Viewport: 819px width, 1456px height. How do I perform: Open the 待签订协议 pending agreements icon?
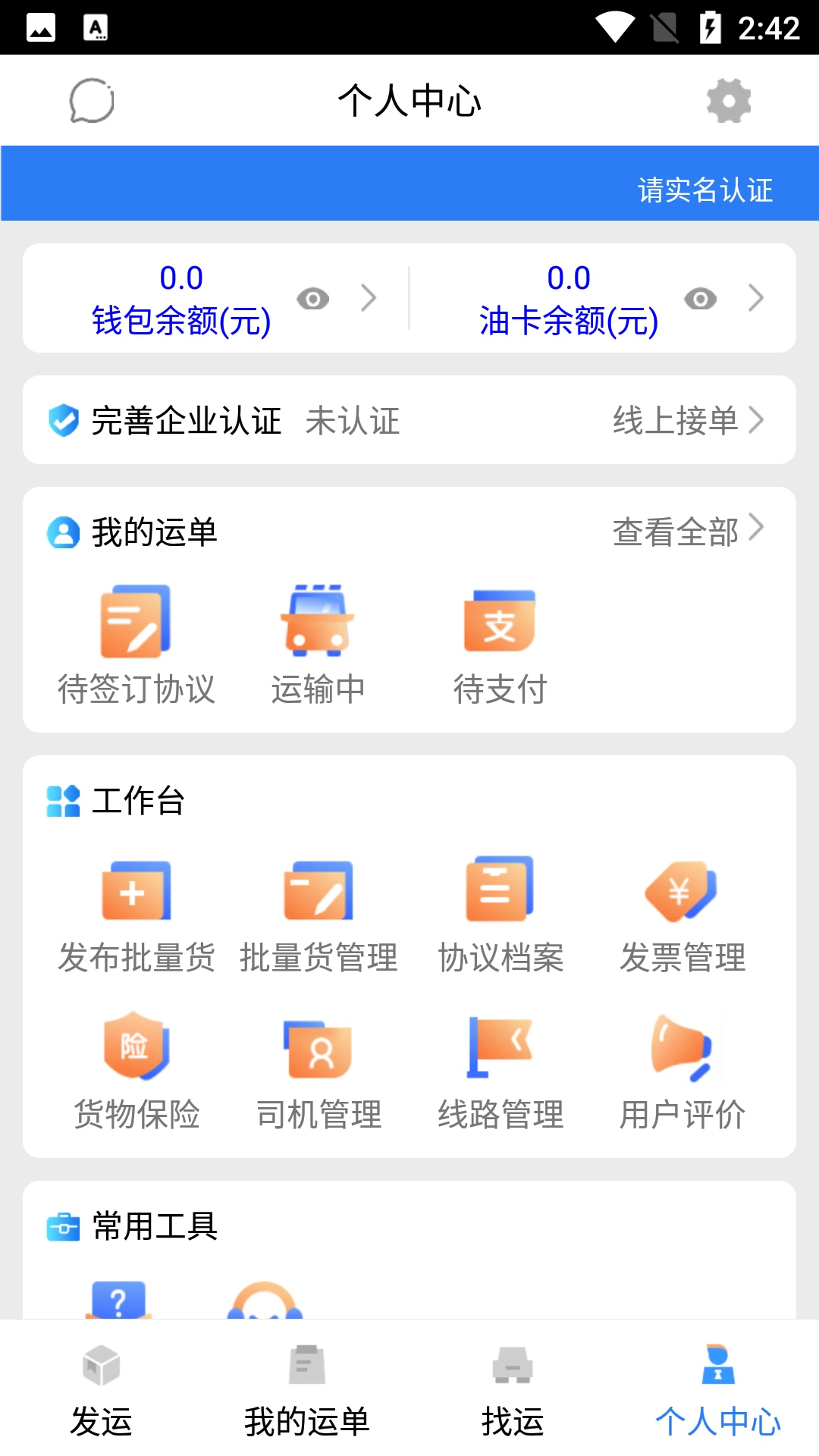pyautogui.click(x=136, y=645)
